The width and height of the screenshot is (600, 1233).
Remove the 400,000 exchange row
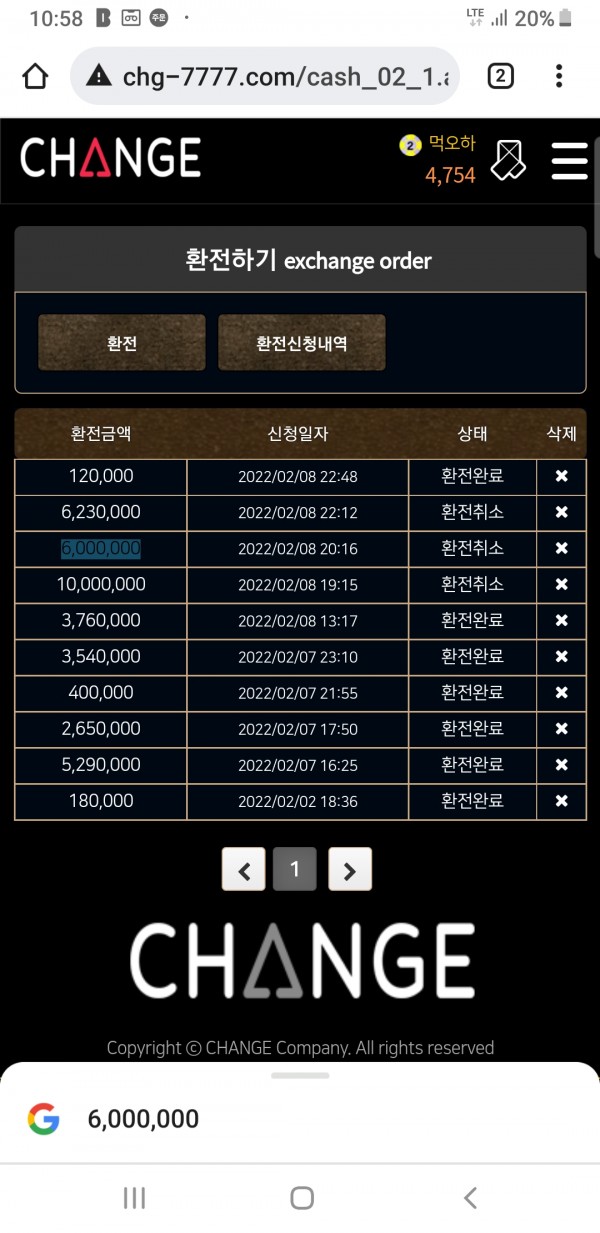(x=561, y=693)
